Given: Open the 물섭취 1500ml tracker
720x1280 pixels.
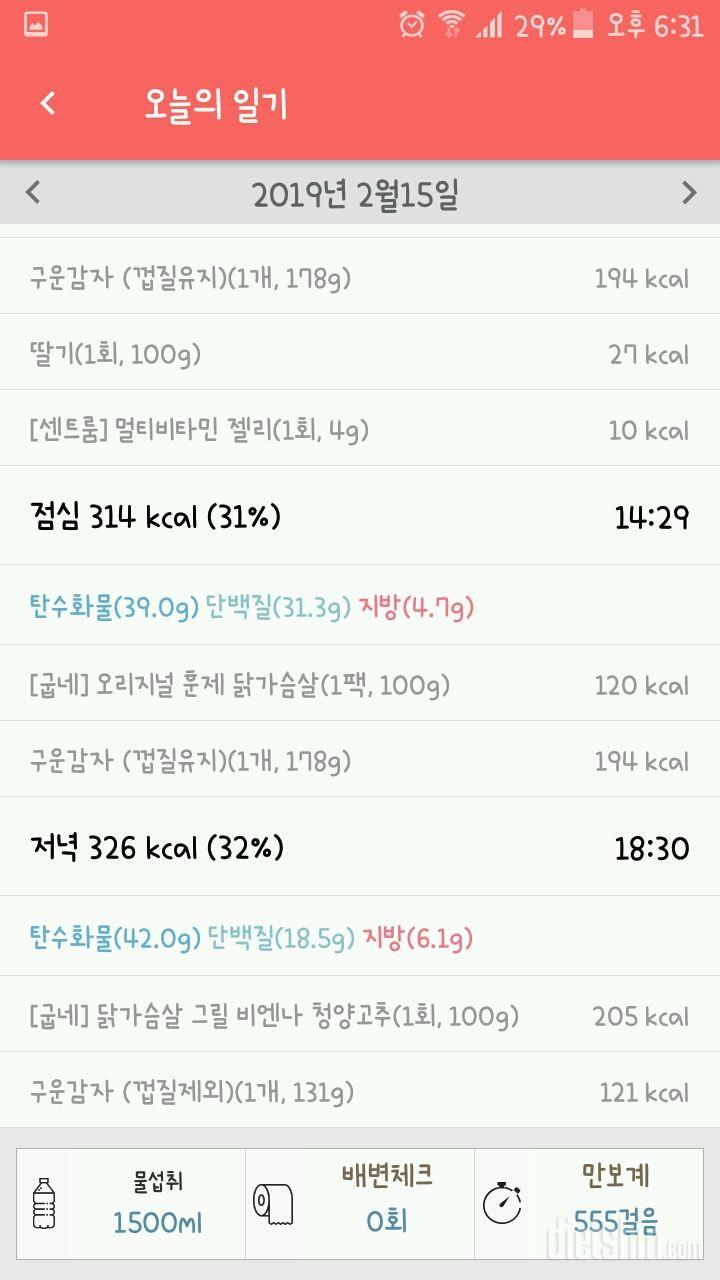Looking at the screenshot, I should coord(131,1203).
